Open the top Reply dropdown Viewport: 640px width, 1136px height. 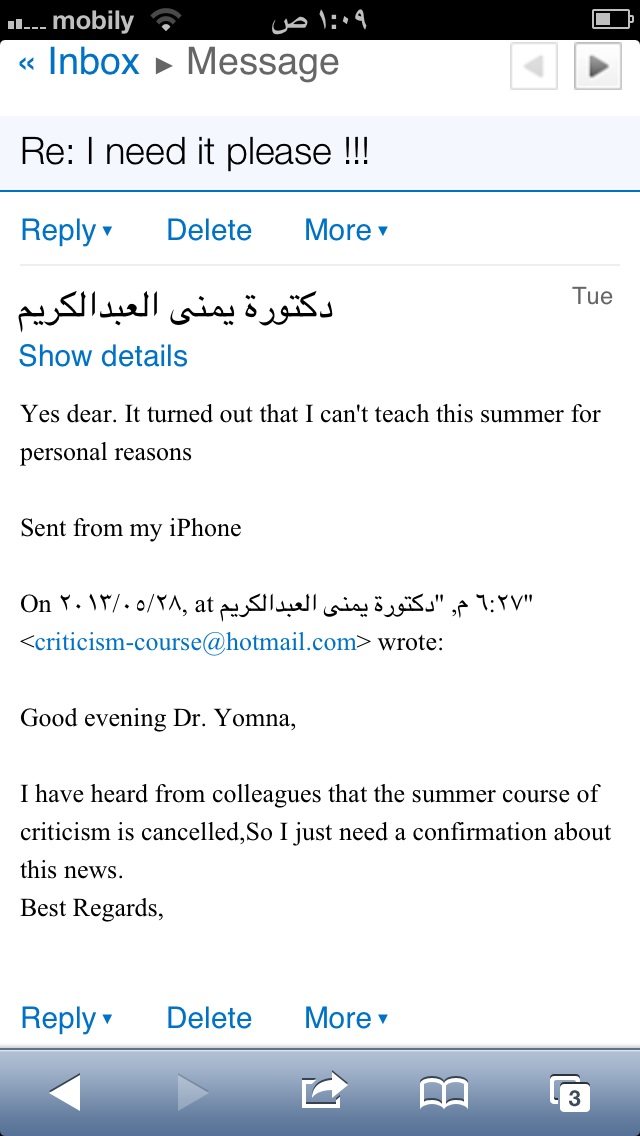(x=67, y=230)
